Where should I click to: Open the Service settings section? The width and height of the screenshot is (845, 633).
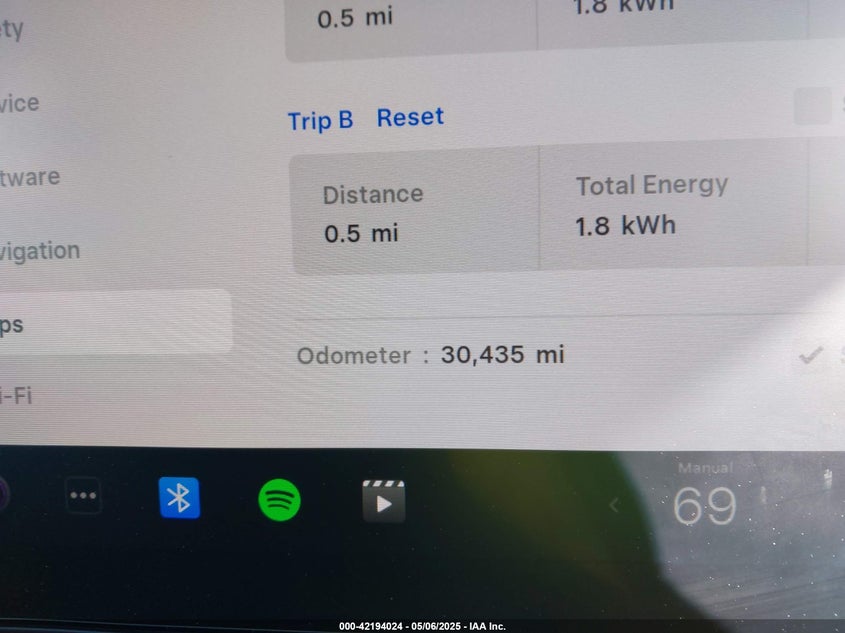coord(20,103)
